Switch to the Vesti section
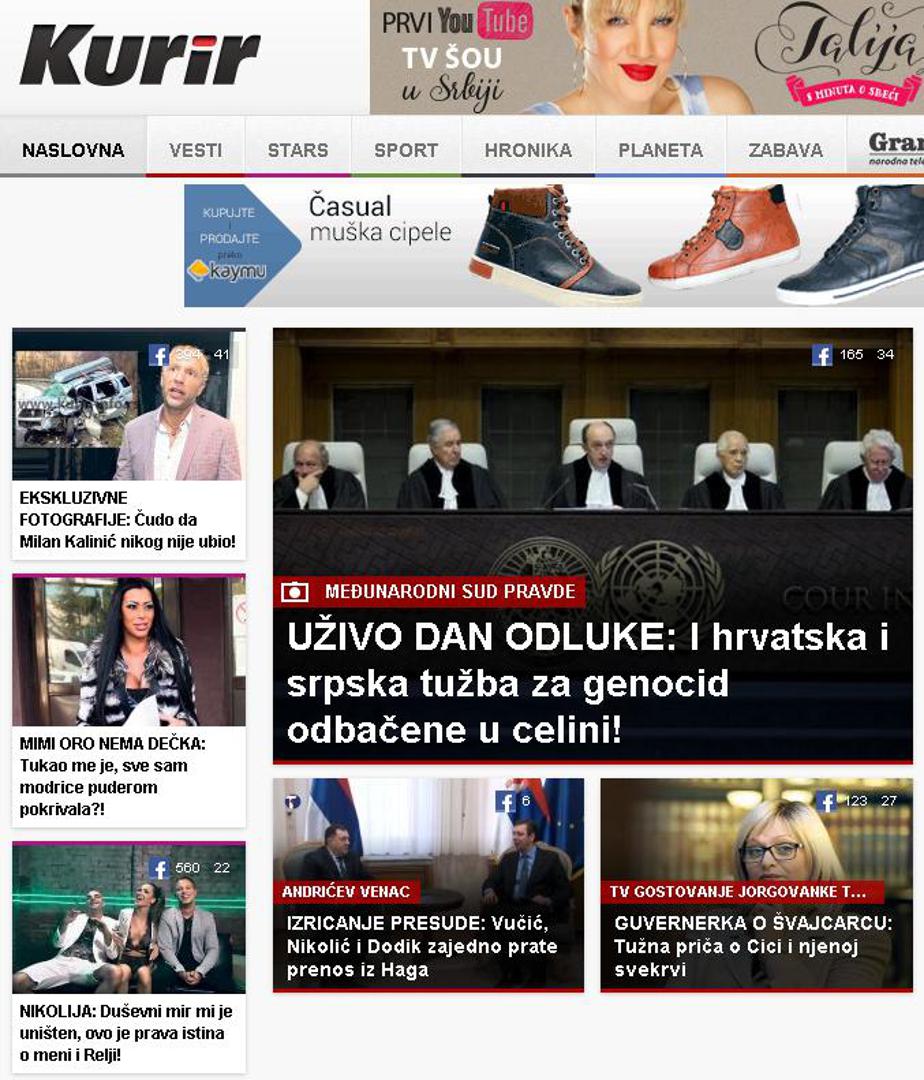This screenshot has height=1080, width=924. click(195, 150)
